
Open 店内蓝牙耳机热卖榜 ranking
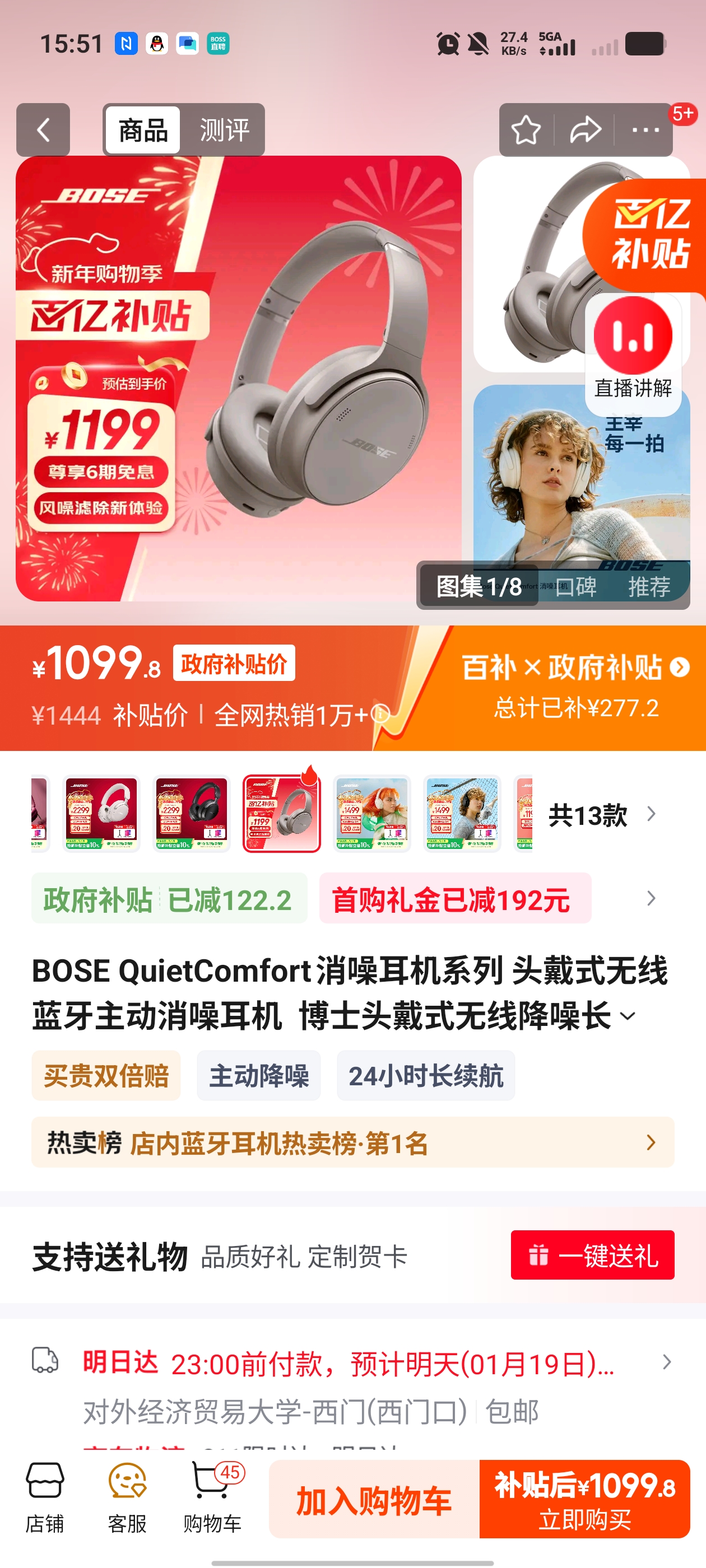click(352, 1142)
